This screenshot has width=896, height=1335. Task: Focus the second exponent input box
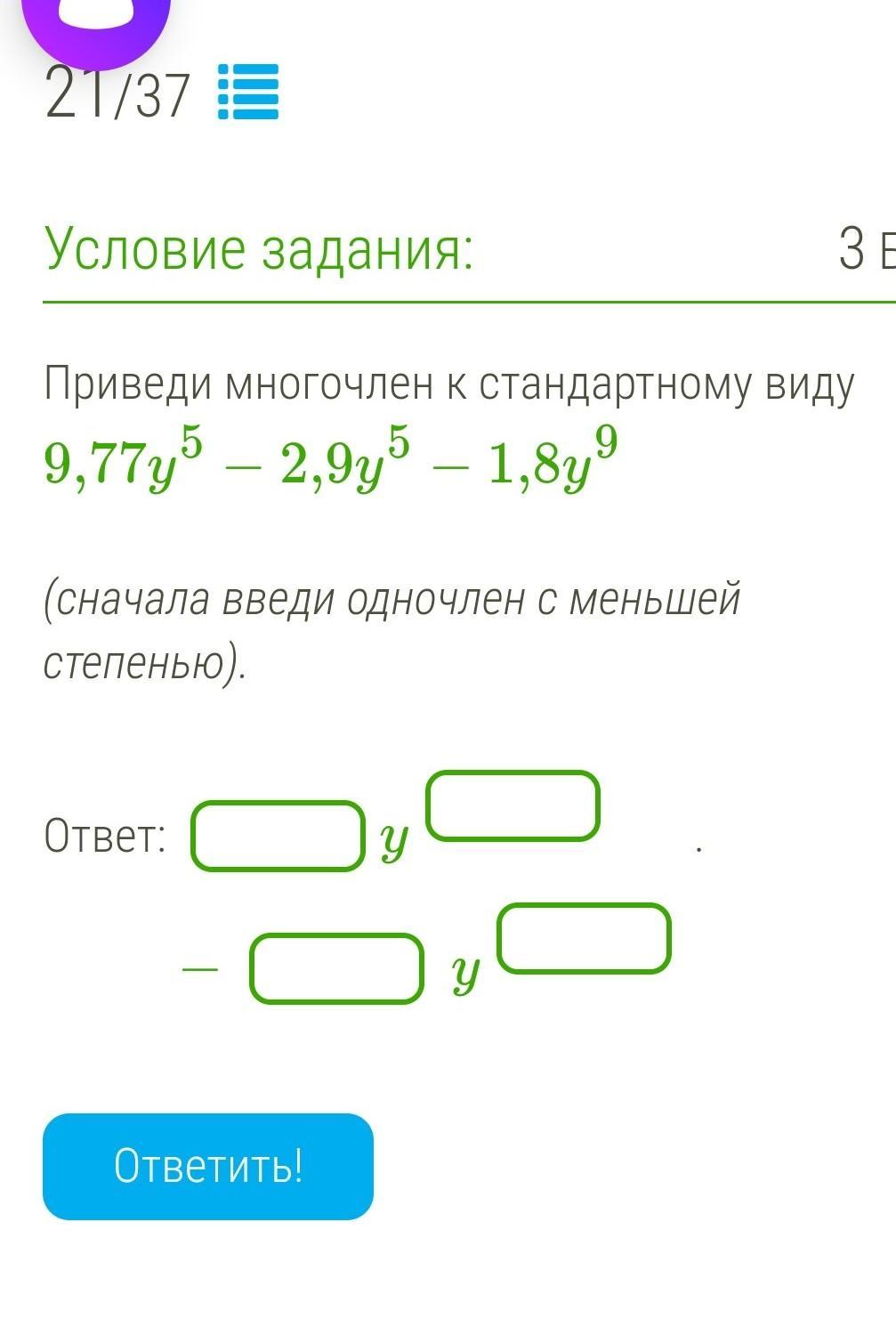pyautogui.click(x=584, y=938)
